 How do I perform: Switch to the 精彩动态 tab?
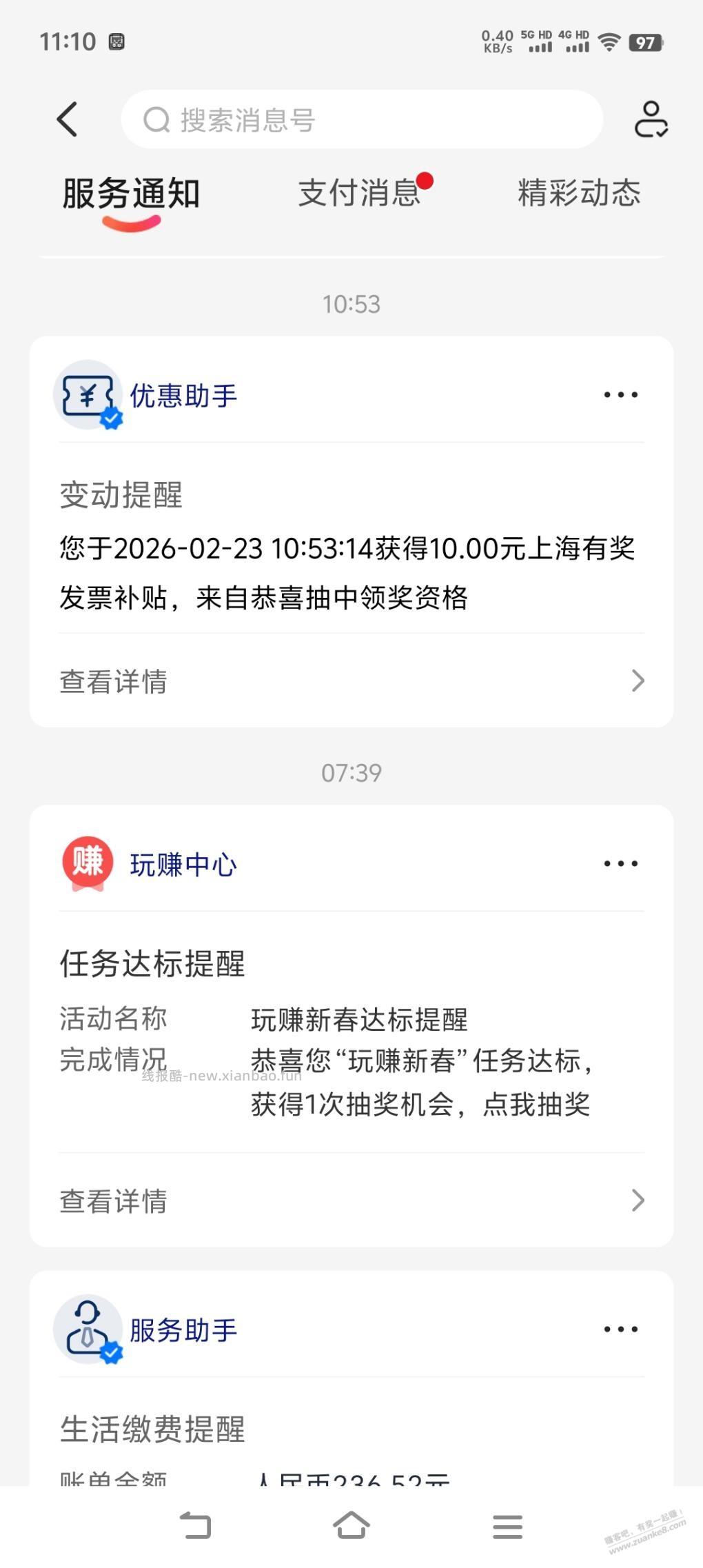[x=580, y=194]
